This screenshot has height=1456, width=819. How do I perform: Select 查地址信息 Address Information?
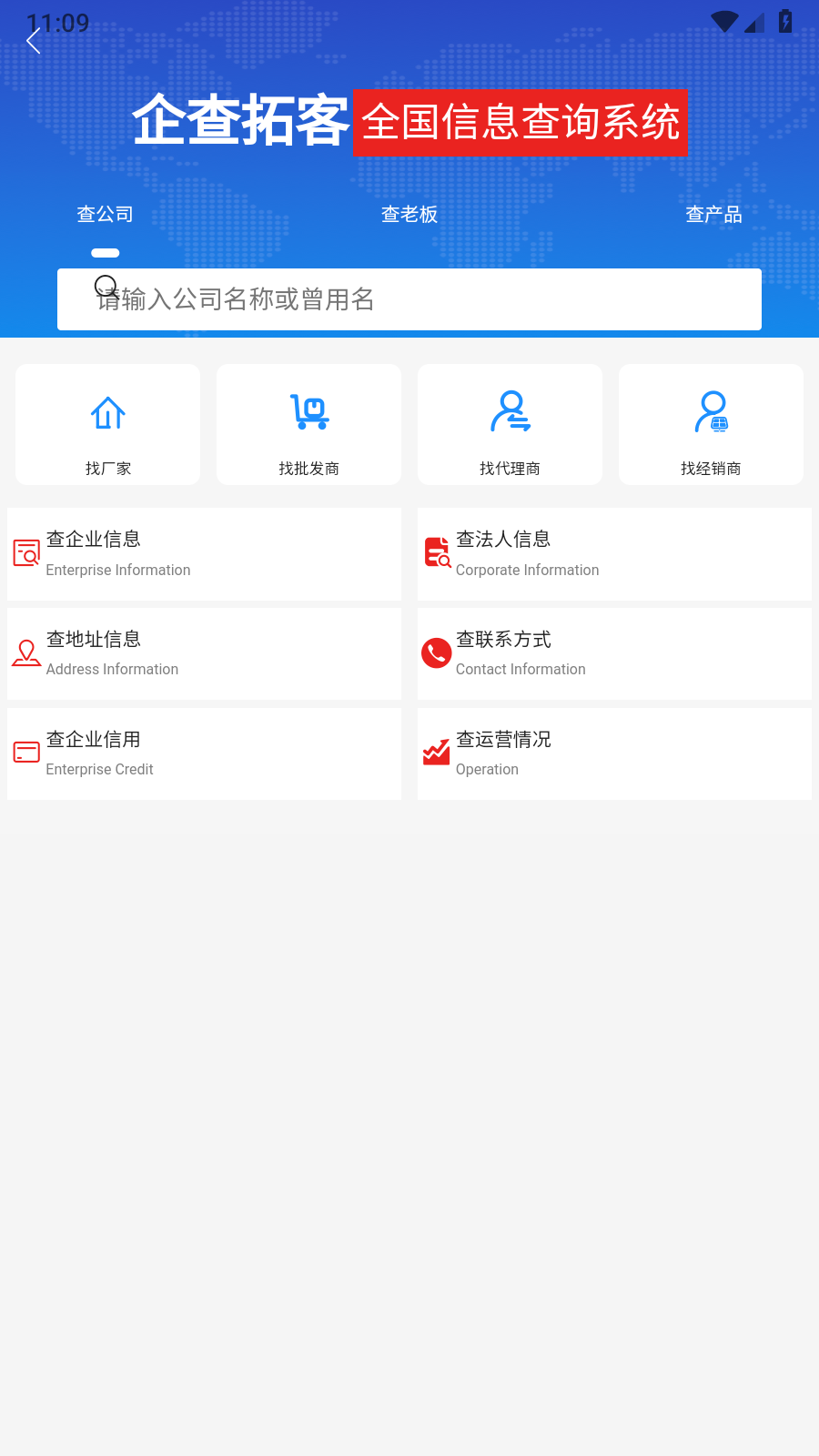point(204,654)
